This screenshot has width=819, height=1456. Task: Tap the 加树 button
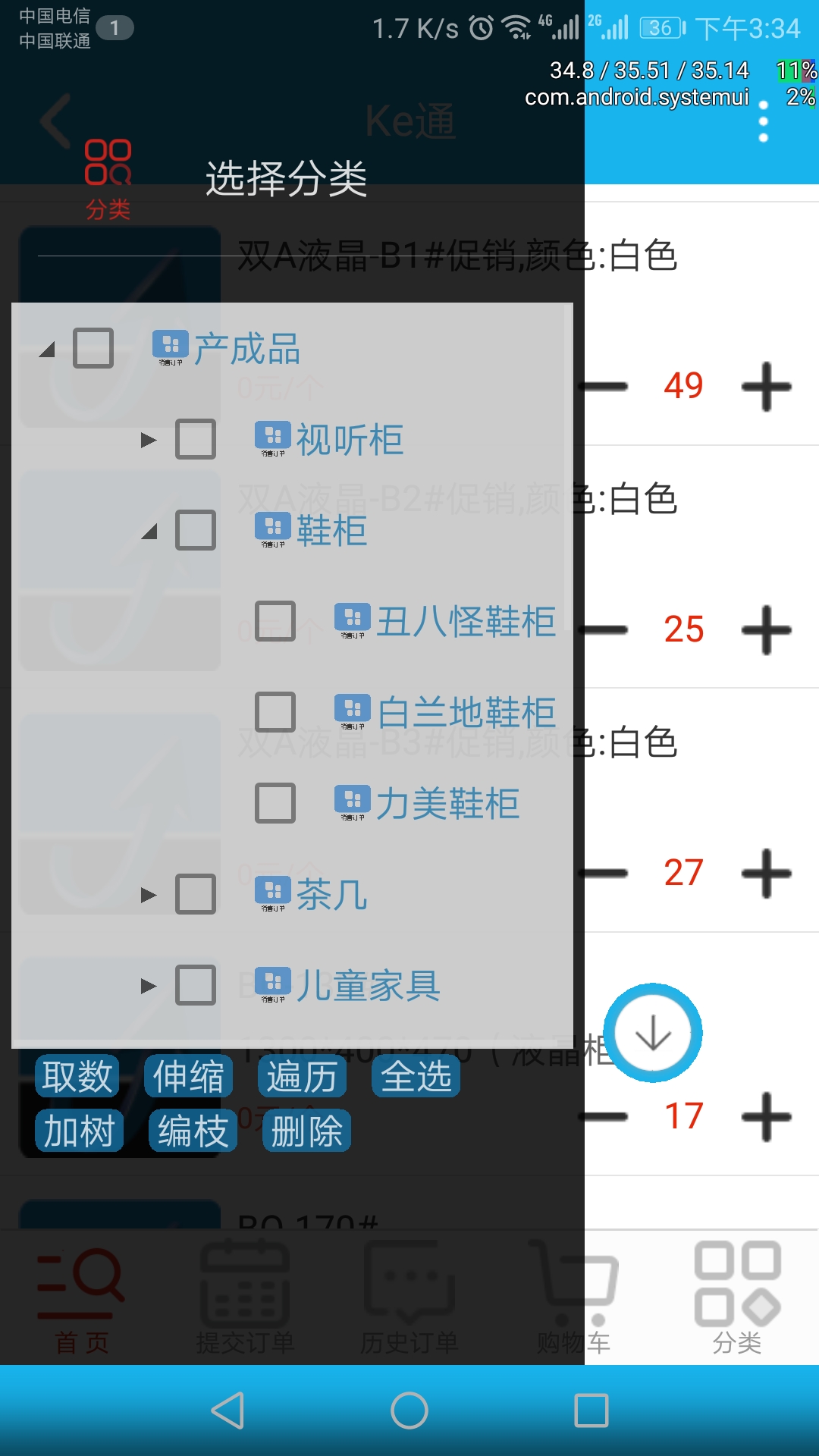tap(79, 1131)
